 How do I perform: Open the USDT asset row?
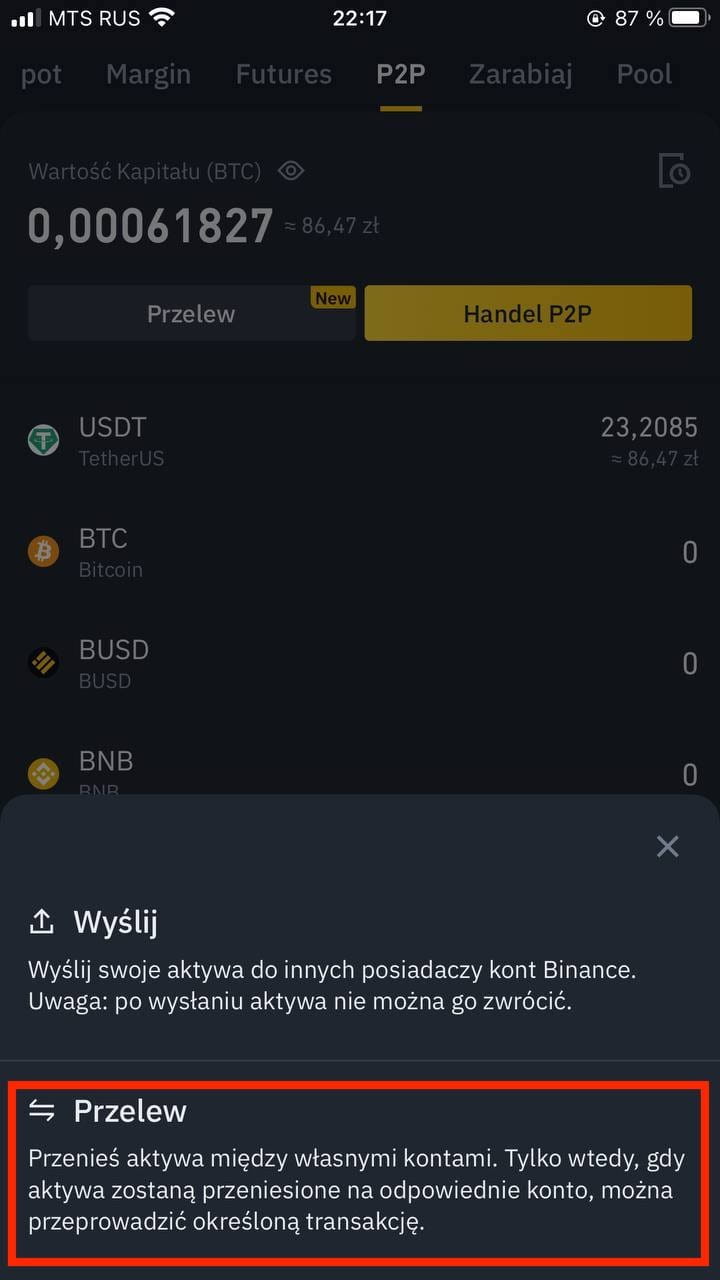pyautogui.click(x=360, y=441)
